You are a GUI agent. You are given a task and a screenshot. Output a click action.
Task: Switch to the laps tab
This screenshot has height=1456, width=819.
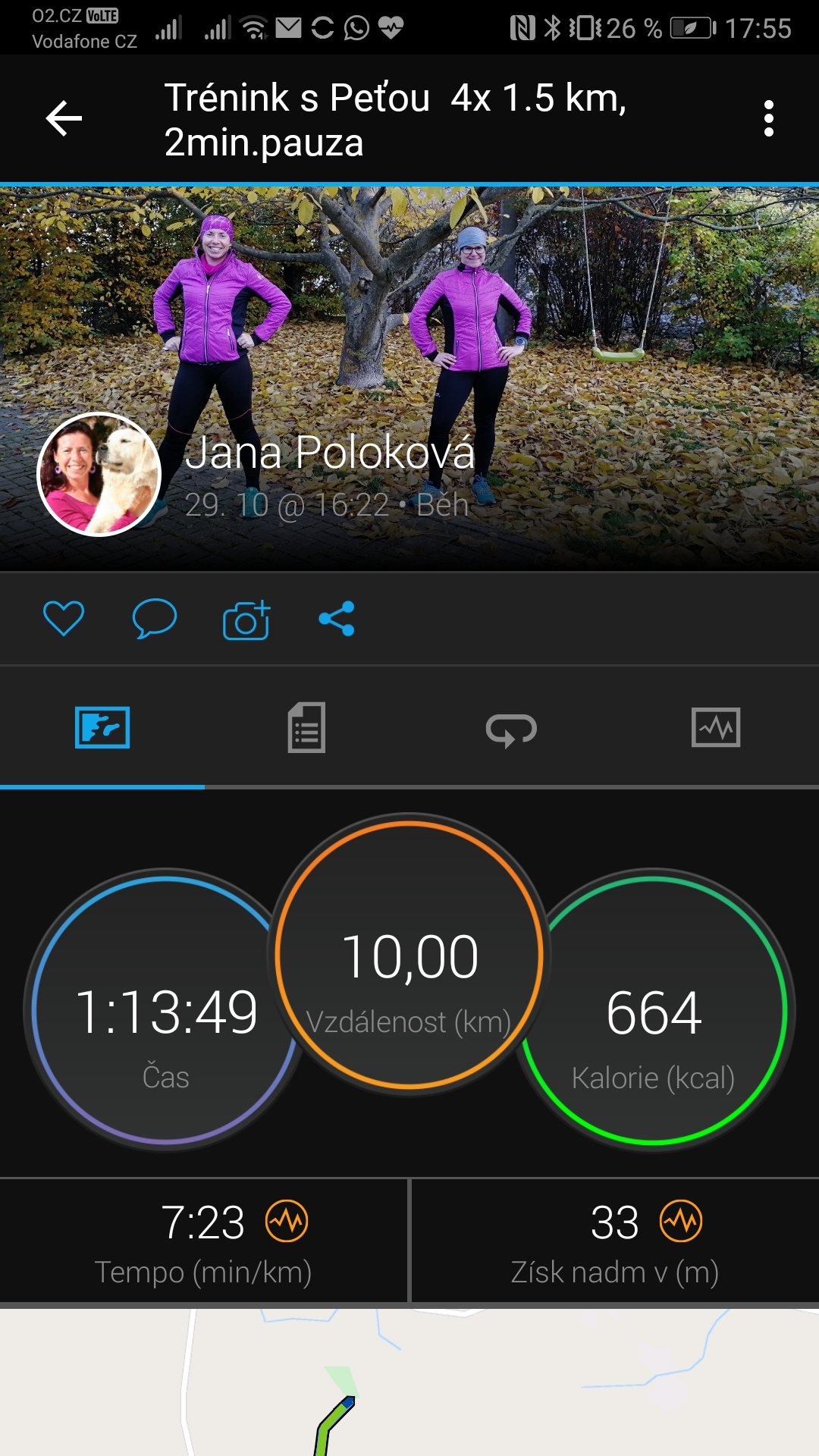click(512, 728)
